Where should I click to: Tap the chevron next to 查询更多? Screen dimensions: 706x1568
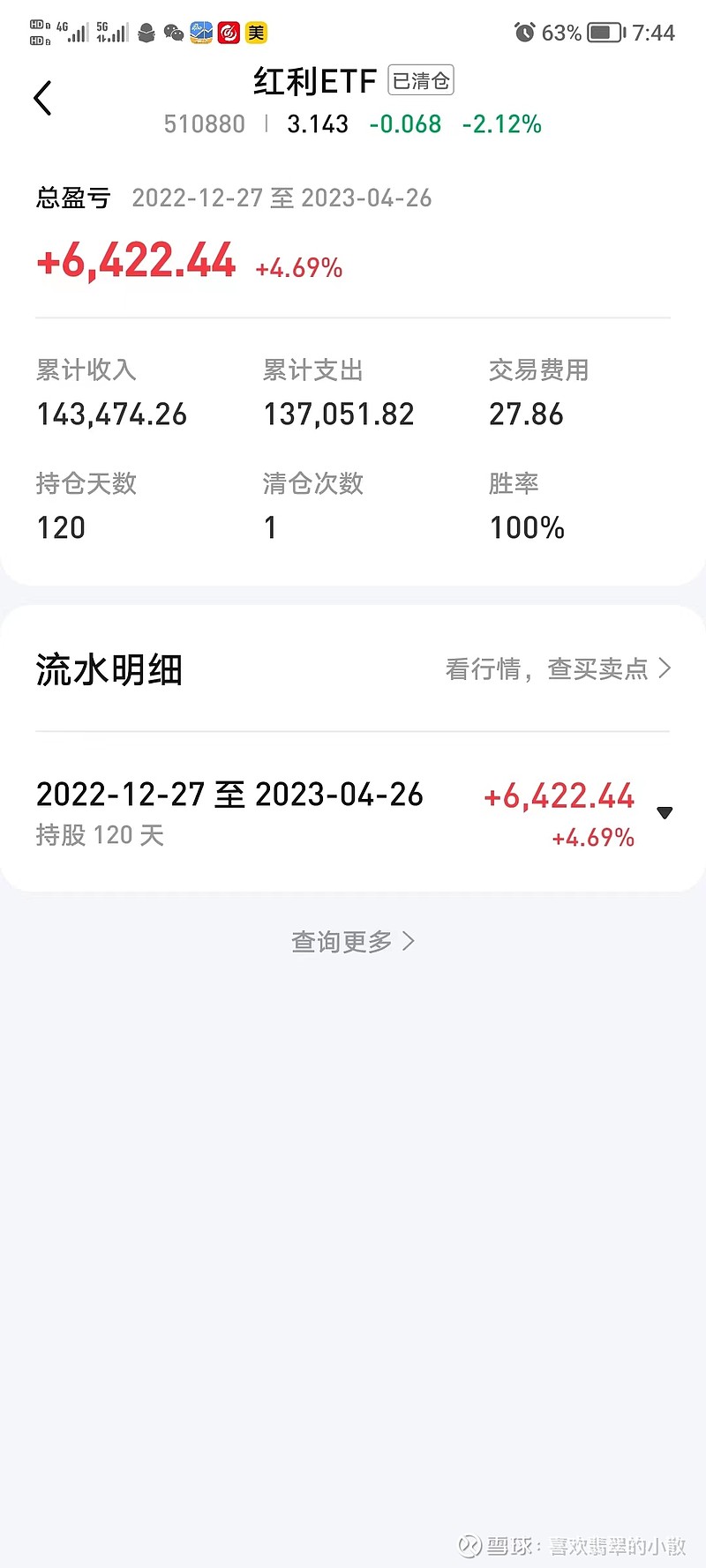coord(407,941)
